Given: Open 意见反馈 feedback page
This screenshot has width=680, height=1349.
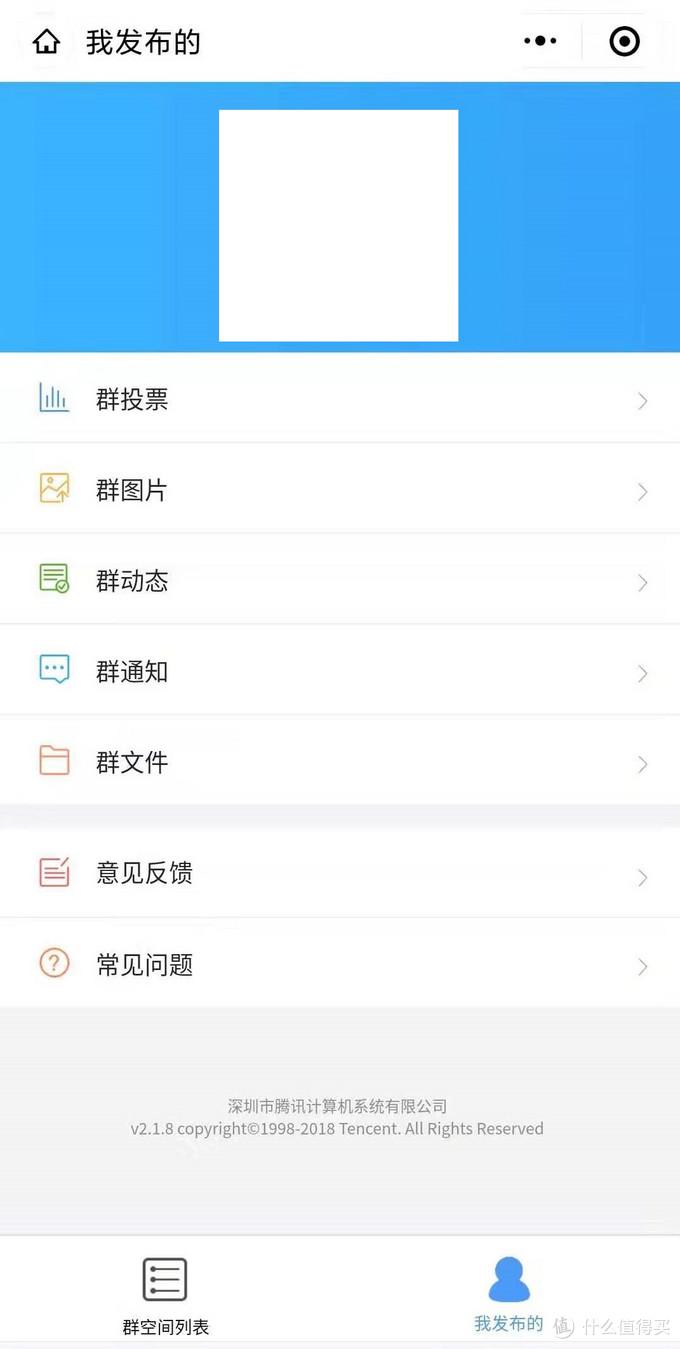Looking at the screenshot, I should point(340,873).
